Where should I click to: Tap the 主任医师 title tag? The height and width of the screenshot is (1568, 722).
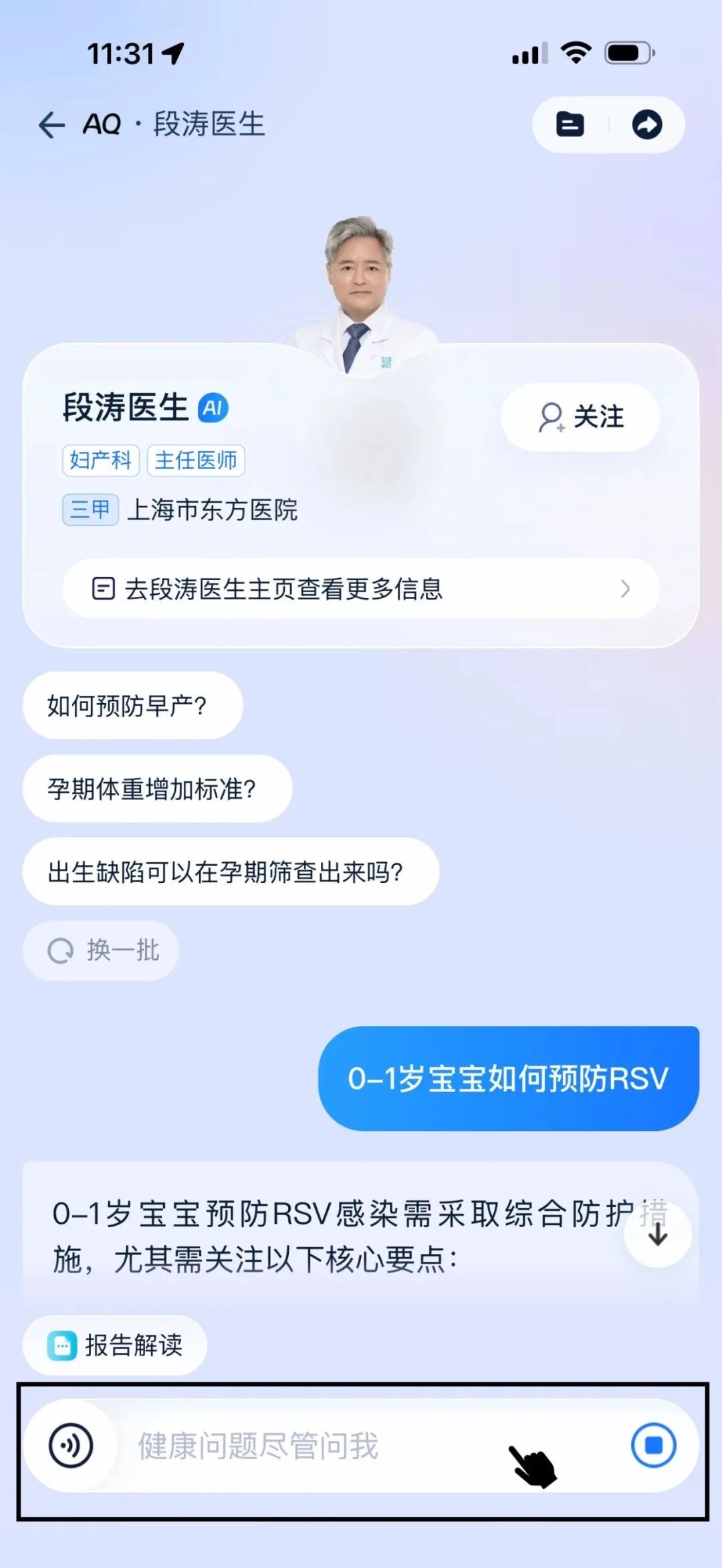[197, 461]
